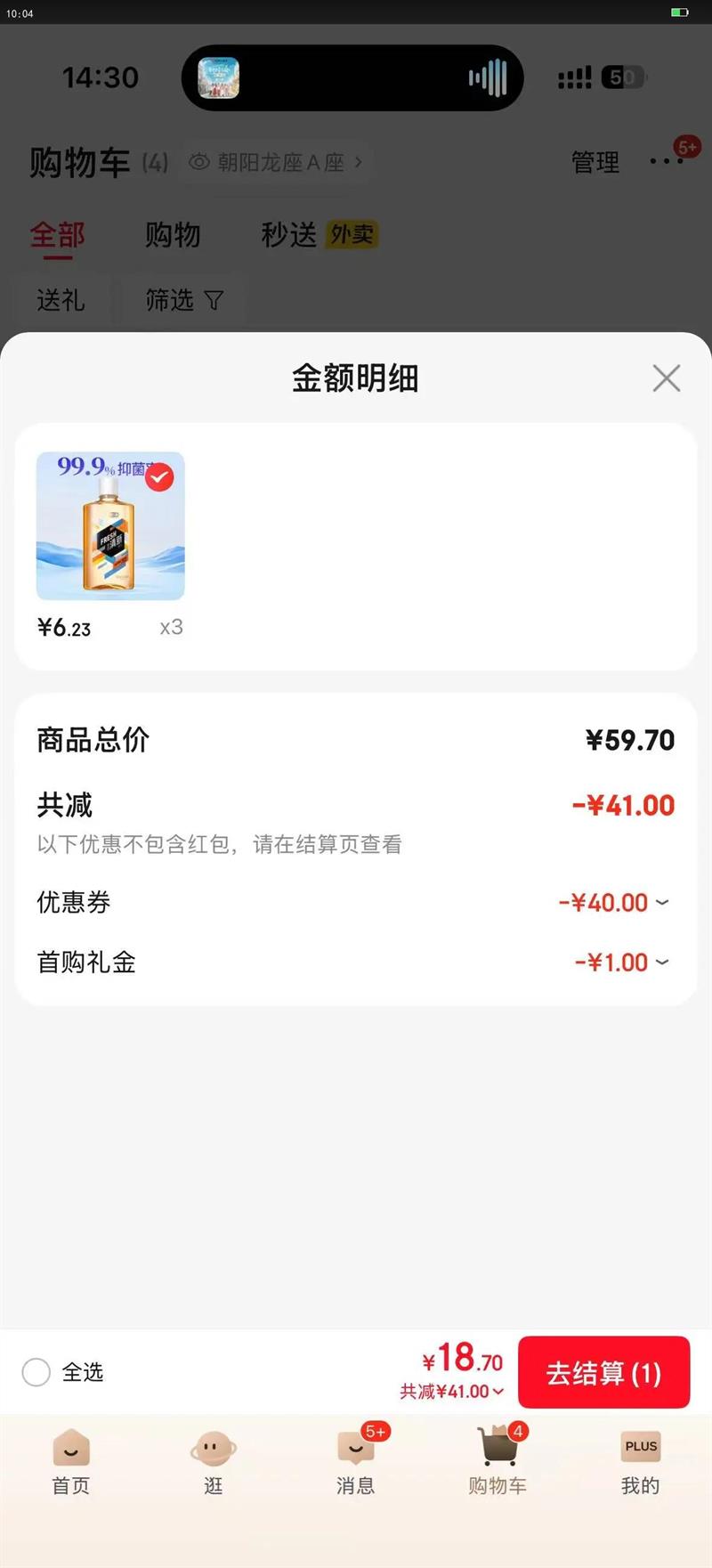This screenshot has height=1568, width=712.
Task: Collapse the 共减¥41.00 summary
Action: tap(452, 1392)
